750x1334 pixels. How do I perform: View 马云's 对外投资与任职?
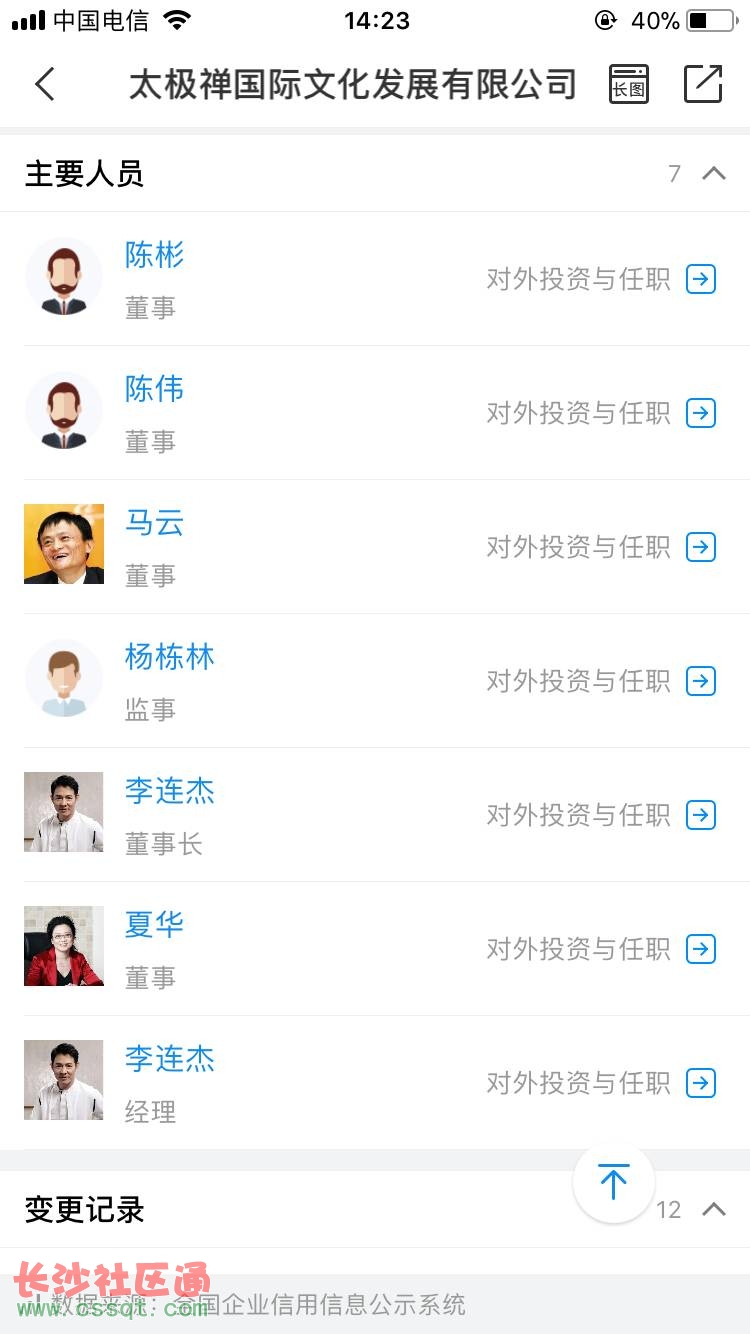600,547
